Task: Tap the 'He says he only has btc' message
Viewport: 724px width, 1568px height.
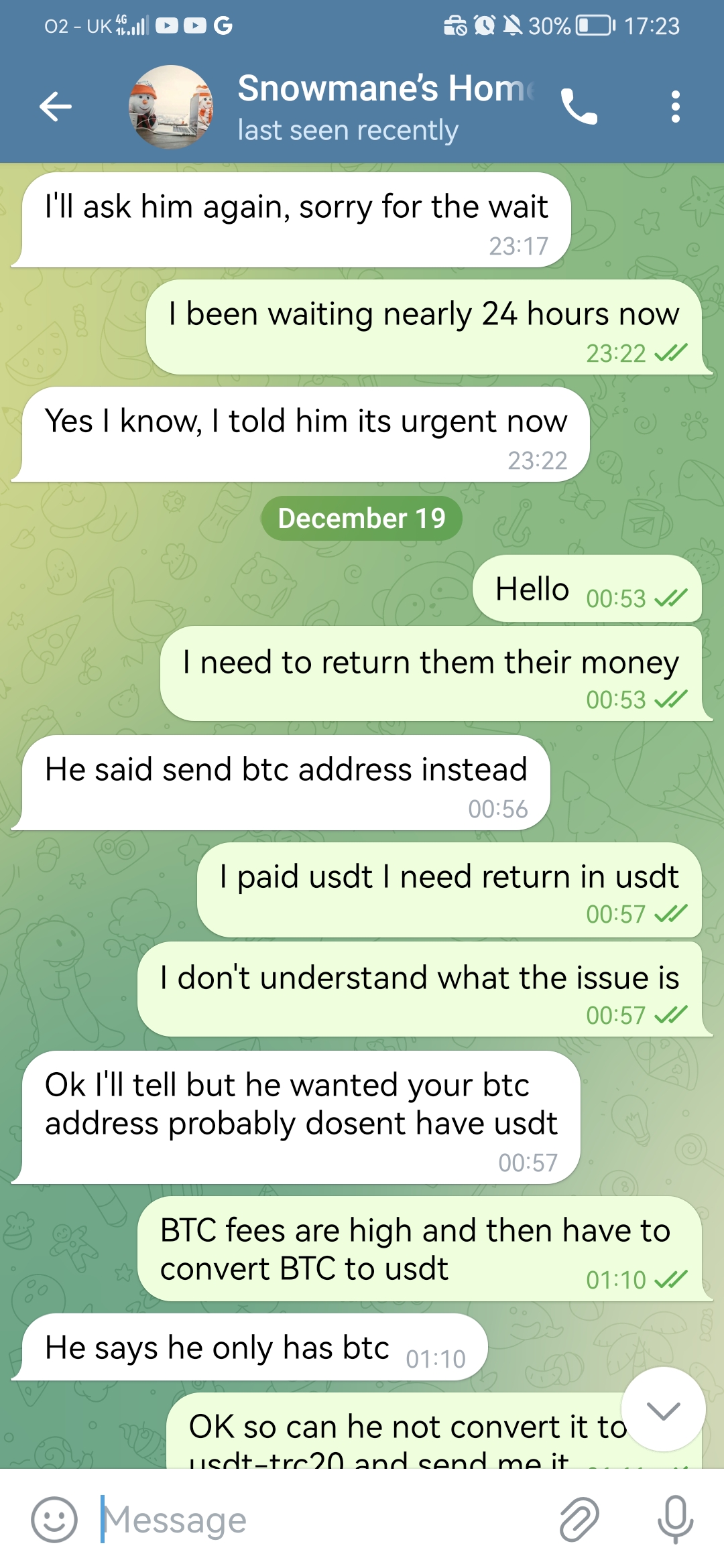Action: [255, 1348]
